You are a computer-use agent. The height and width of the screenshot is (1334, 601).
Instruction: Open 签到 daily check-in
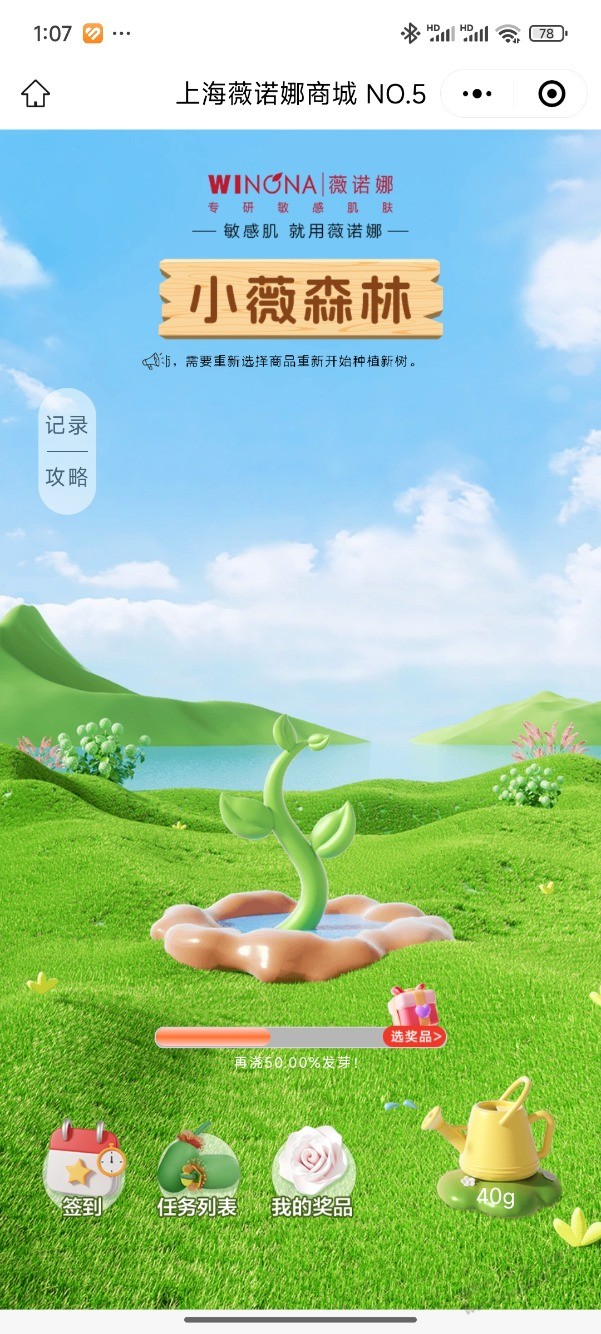click(x=84, y=1169)
